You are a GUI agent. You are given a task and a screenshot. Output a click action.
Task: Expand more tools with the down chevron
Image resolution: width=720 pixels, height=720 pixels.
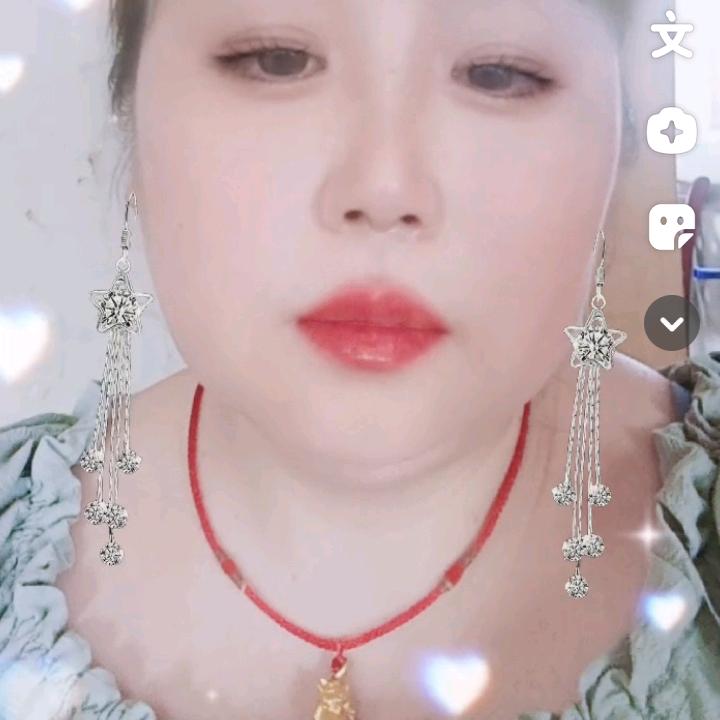click(672, 323)
